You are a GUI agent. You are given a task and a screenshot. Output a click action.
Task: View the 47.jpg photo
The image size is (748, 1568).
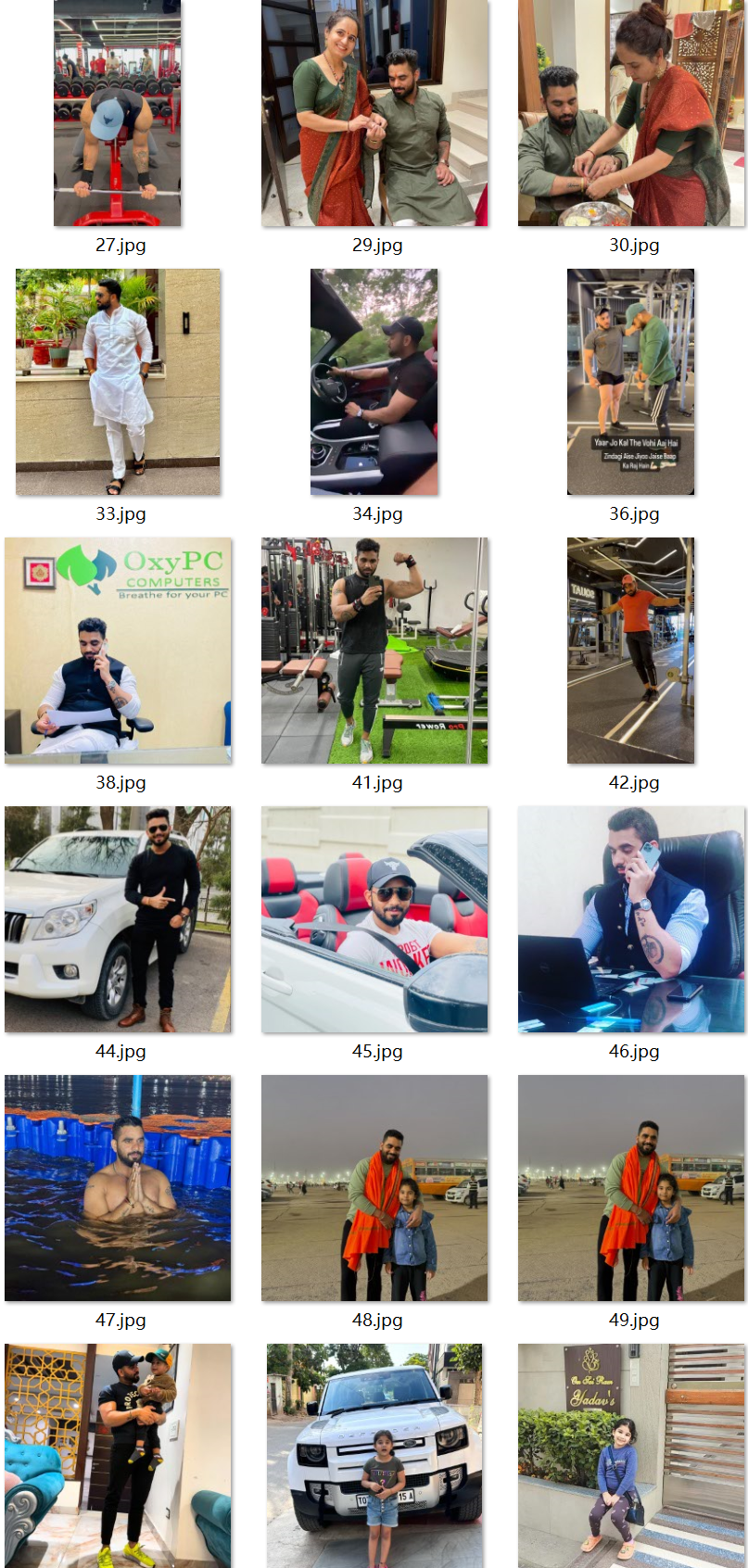click(118, 1188)
